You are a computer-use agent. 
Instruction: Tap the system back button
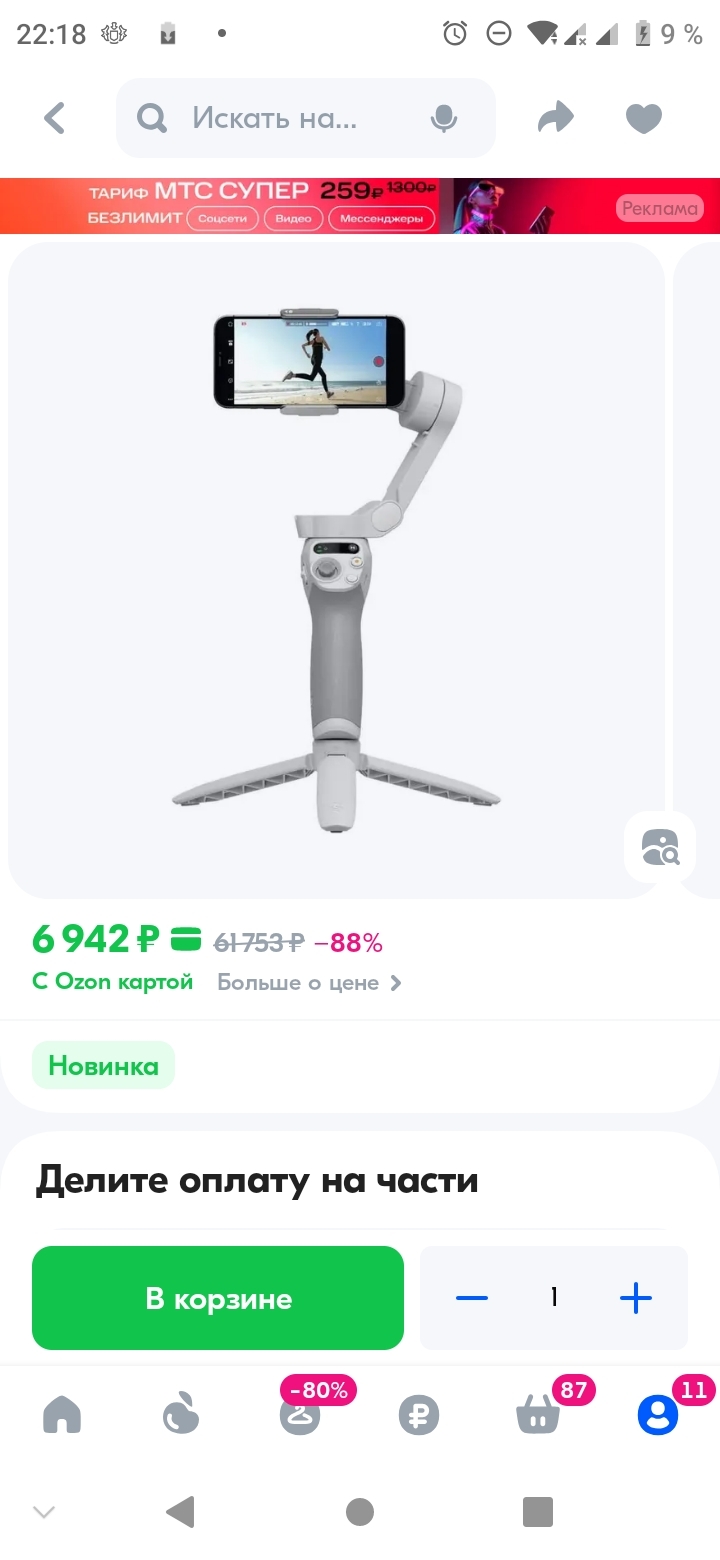click(x=180, y=1511)
